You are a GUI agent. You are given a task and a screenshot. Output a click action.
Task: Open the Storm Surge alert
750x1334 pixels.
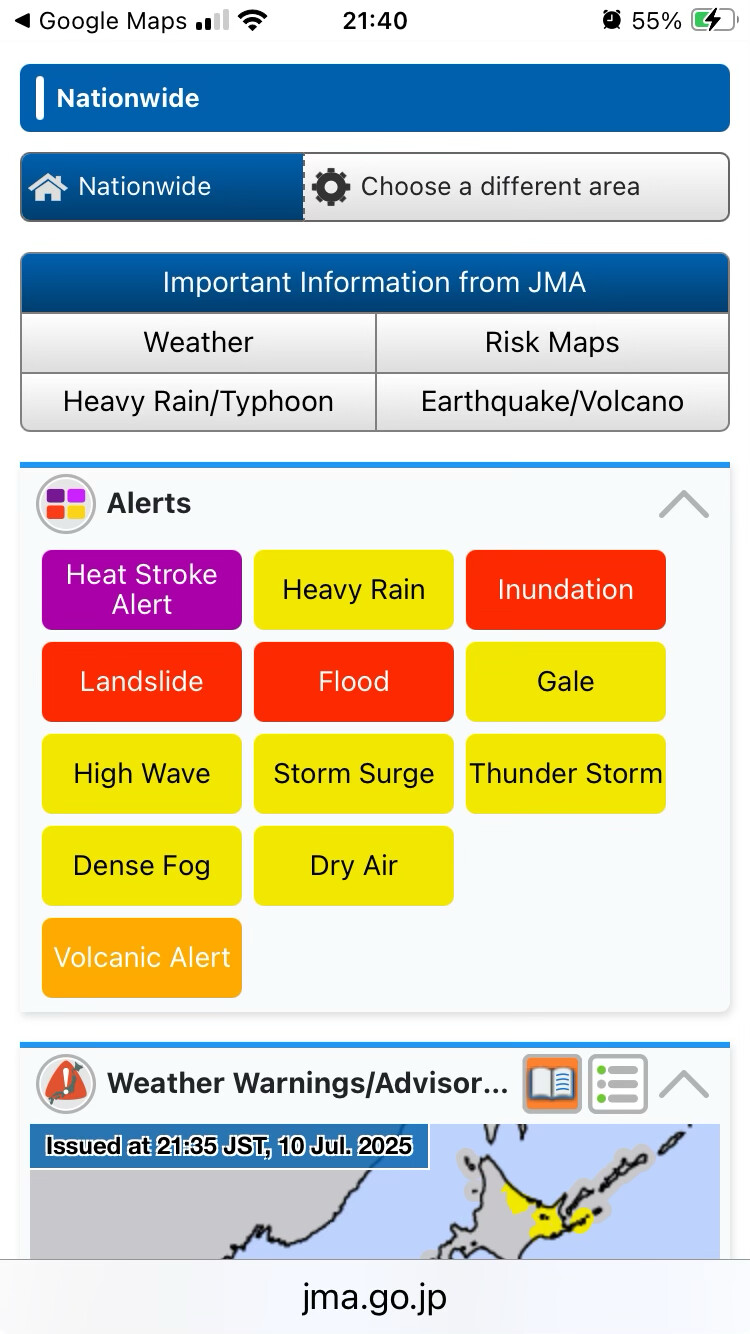[x=354, y=774]
